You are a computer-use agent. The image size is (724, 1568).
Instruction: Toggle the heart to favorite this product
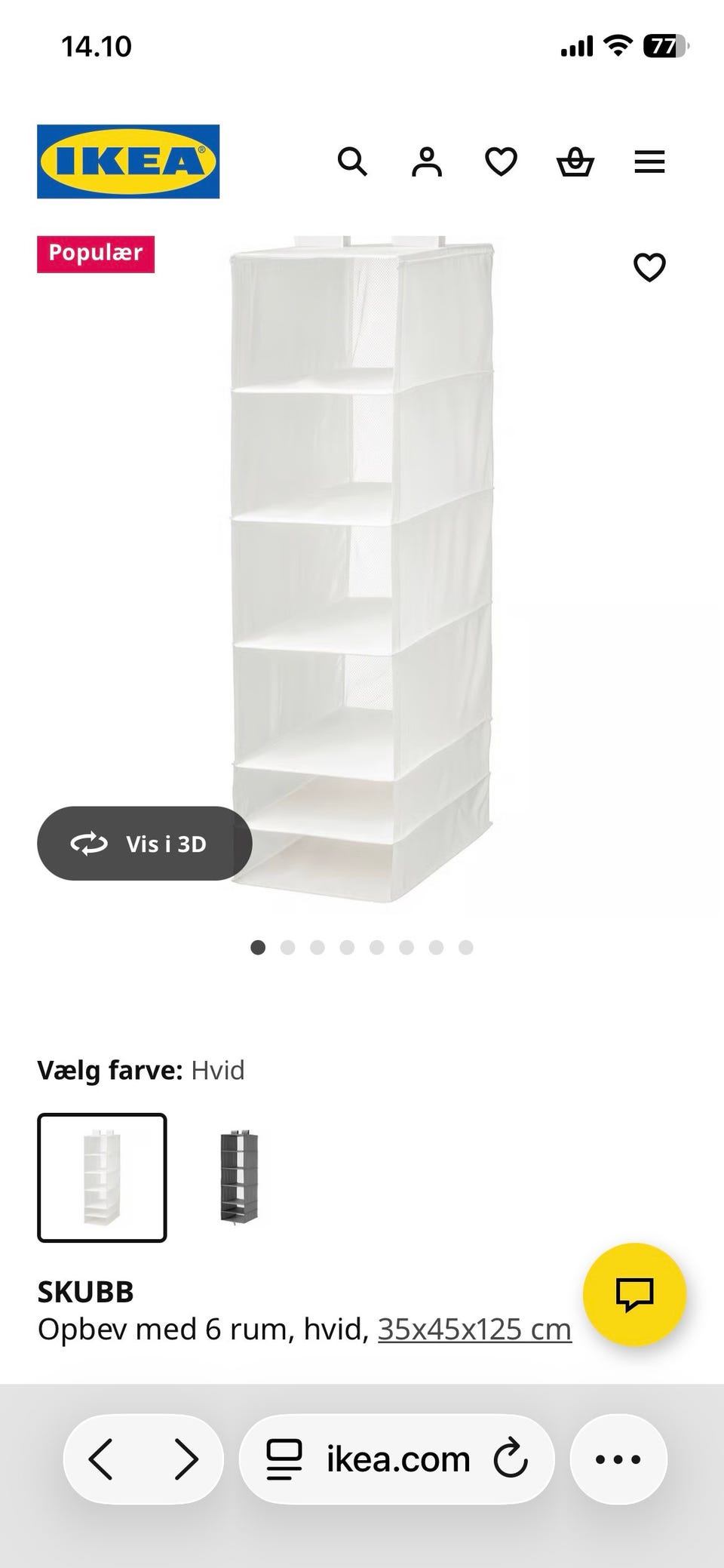(650, 266)
